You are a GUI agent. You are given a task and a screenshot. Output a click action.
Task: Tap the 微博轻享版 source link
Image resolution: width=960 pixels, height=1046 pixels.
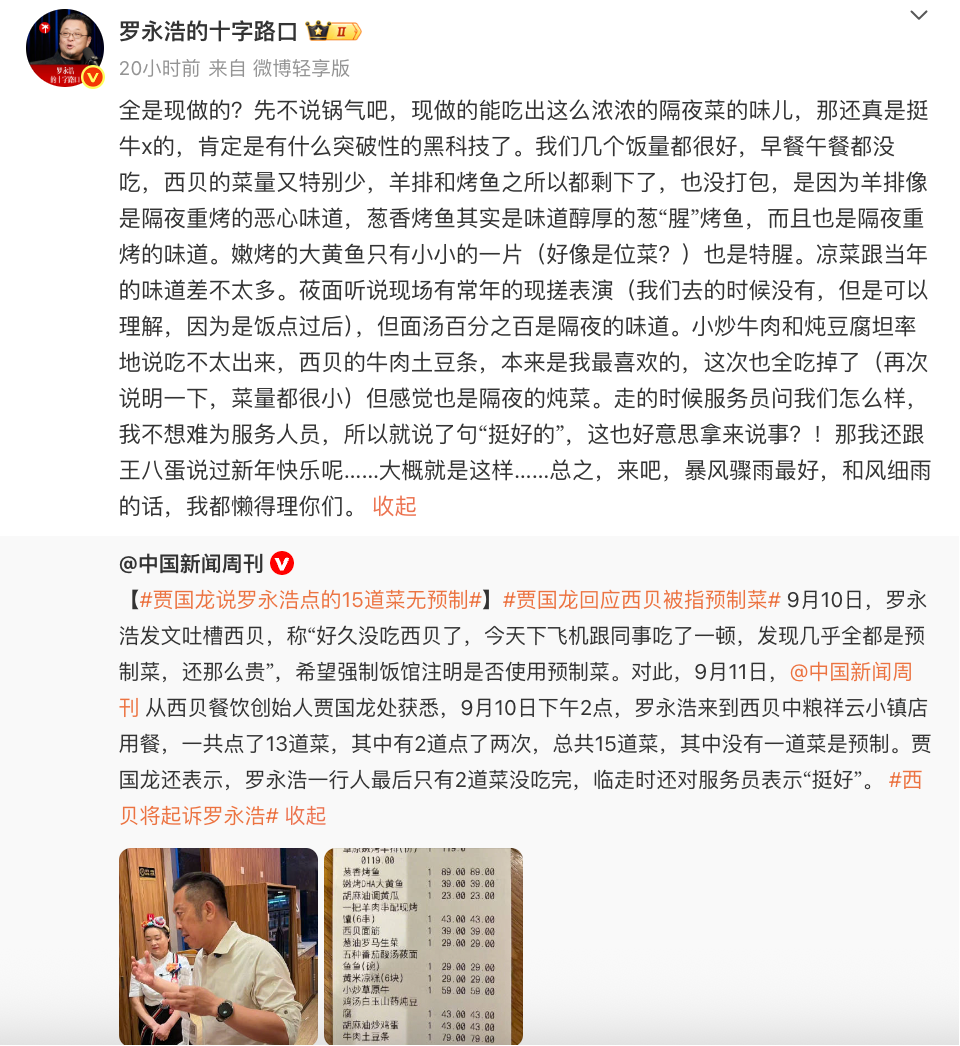(301, 69)
